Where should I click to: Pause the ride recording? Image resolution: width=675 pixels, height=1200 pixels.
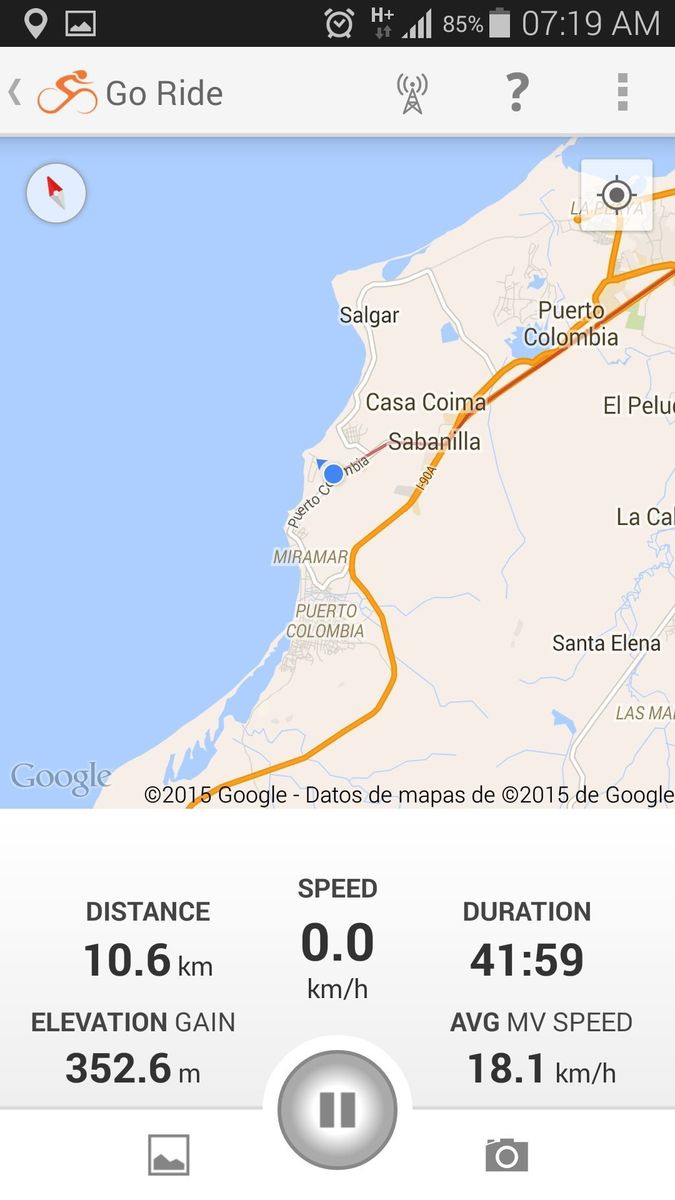337,1109
